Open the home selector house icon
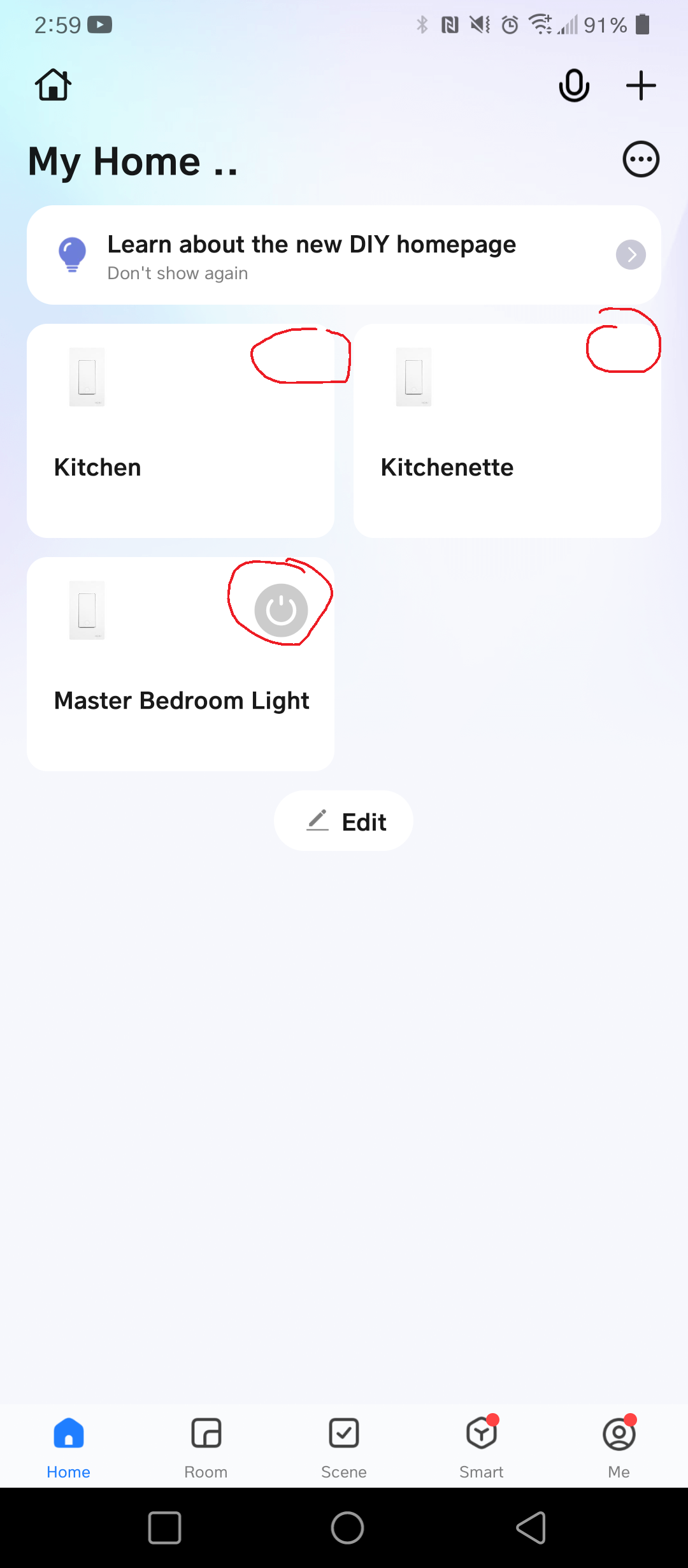This screenshot has width=688, height=1568. [53, 85]
